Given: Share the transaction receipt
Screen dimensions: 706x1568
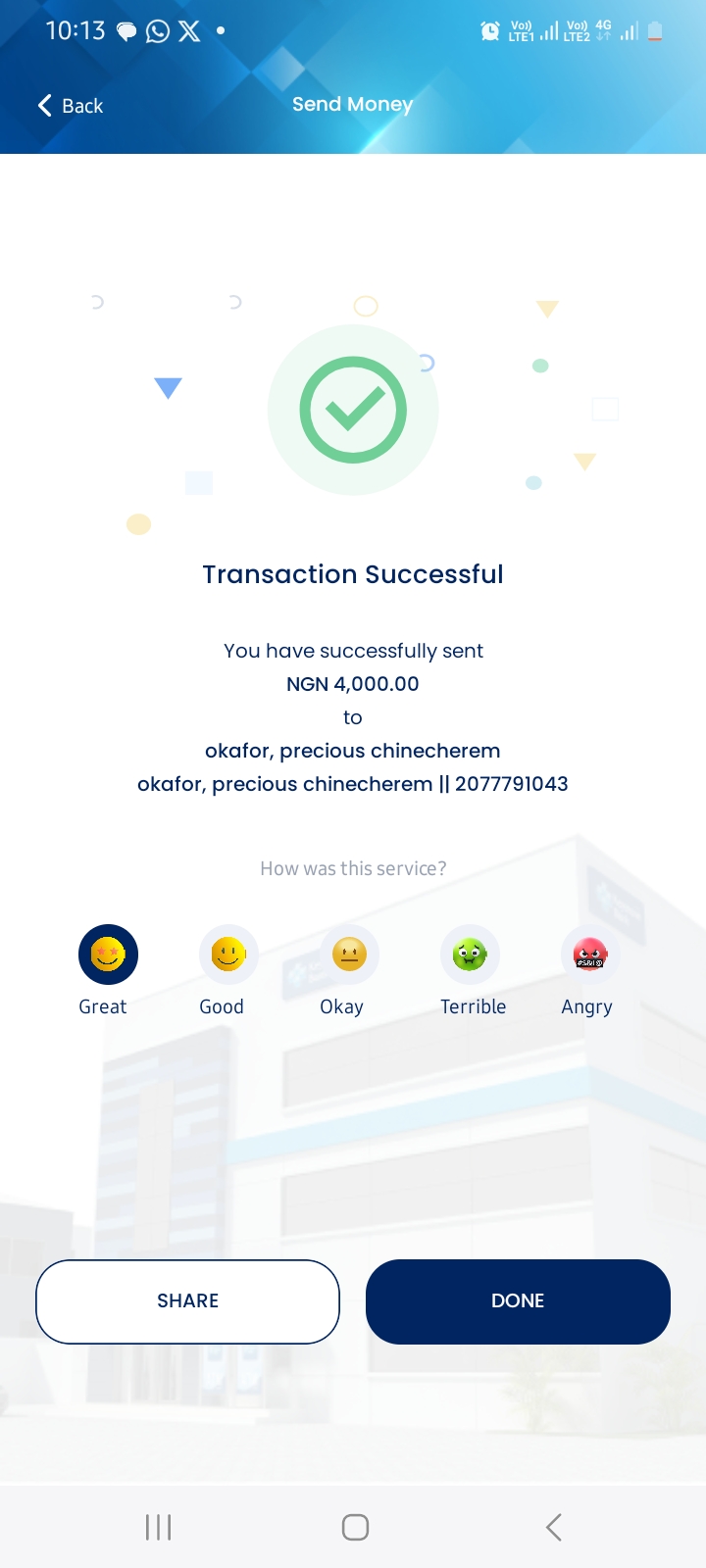Looking at the screenshot, I should [x=187, y=1301].
